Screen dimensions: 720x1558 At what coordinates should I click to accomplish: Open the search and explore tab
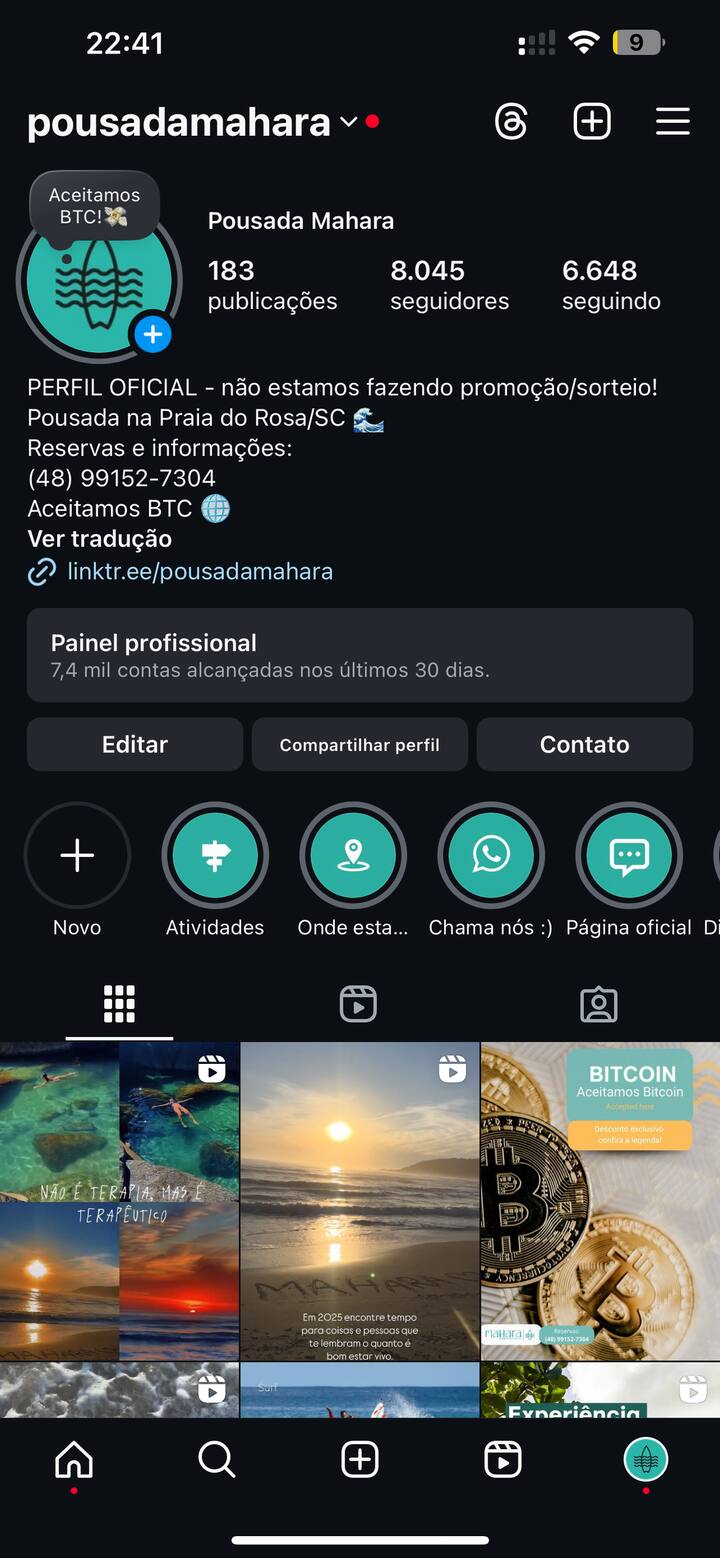tap(216, 1460)
